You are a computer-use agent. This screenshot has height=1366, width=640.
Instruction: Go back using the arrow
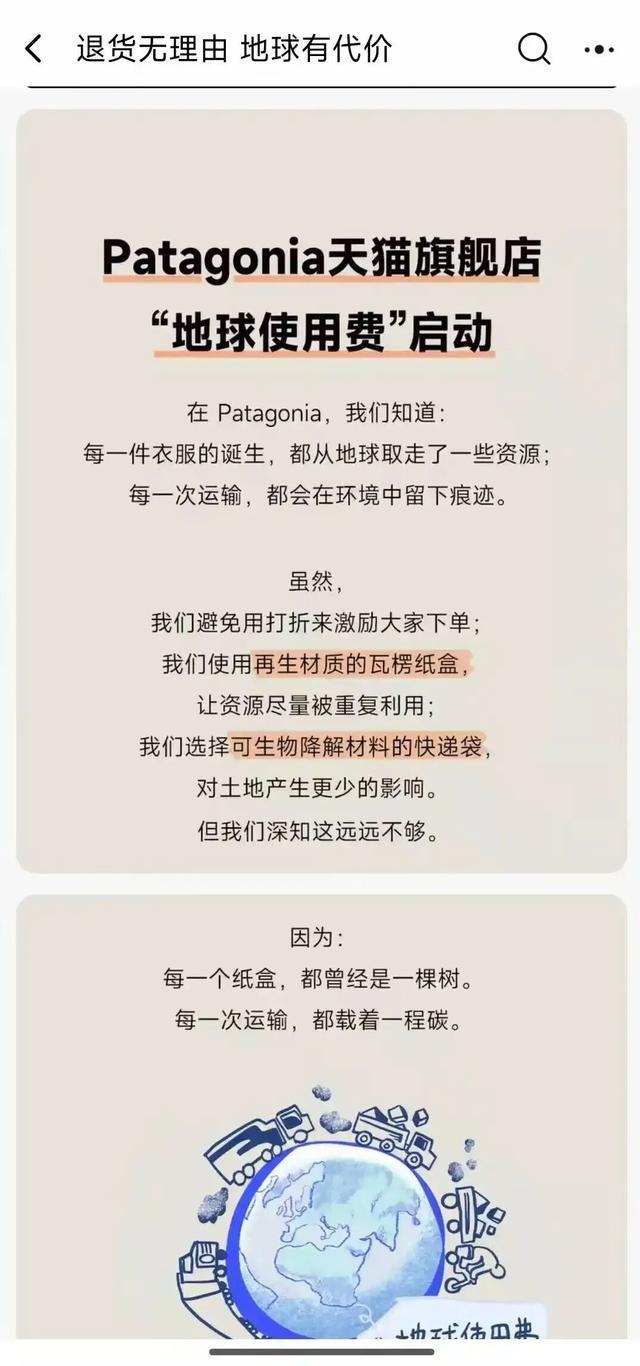(x=34, y=48)
